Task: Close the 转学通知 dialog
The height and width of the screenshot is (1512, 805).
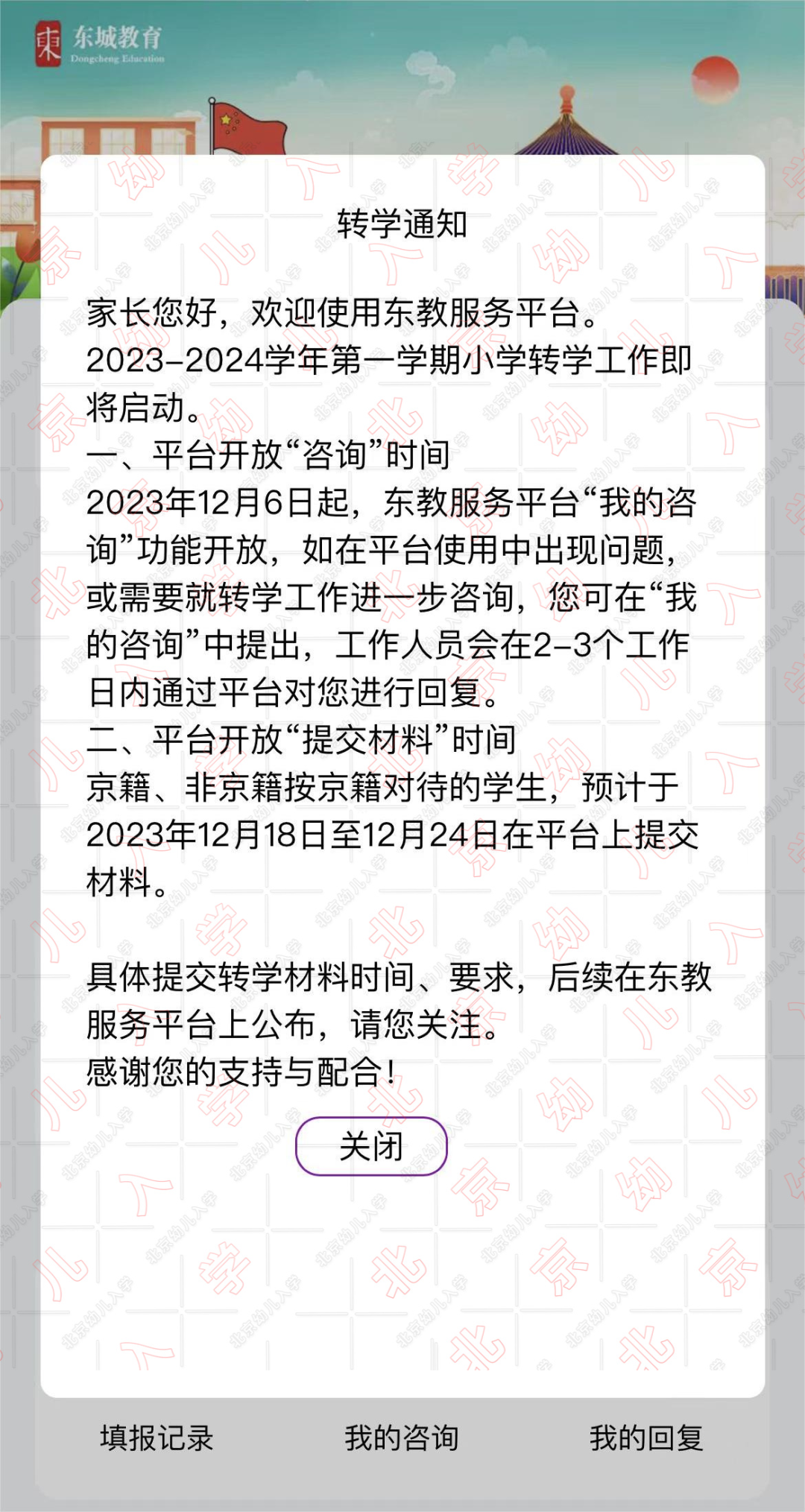Action: pos(371,1146)
